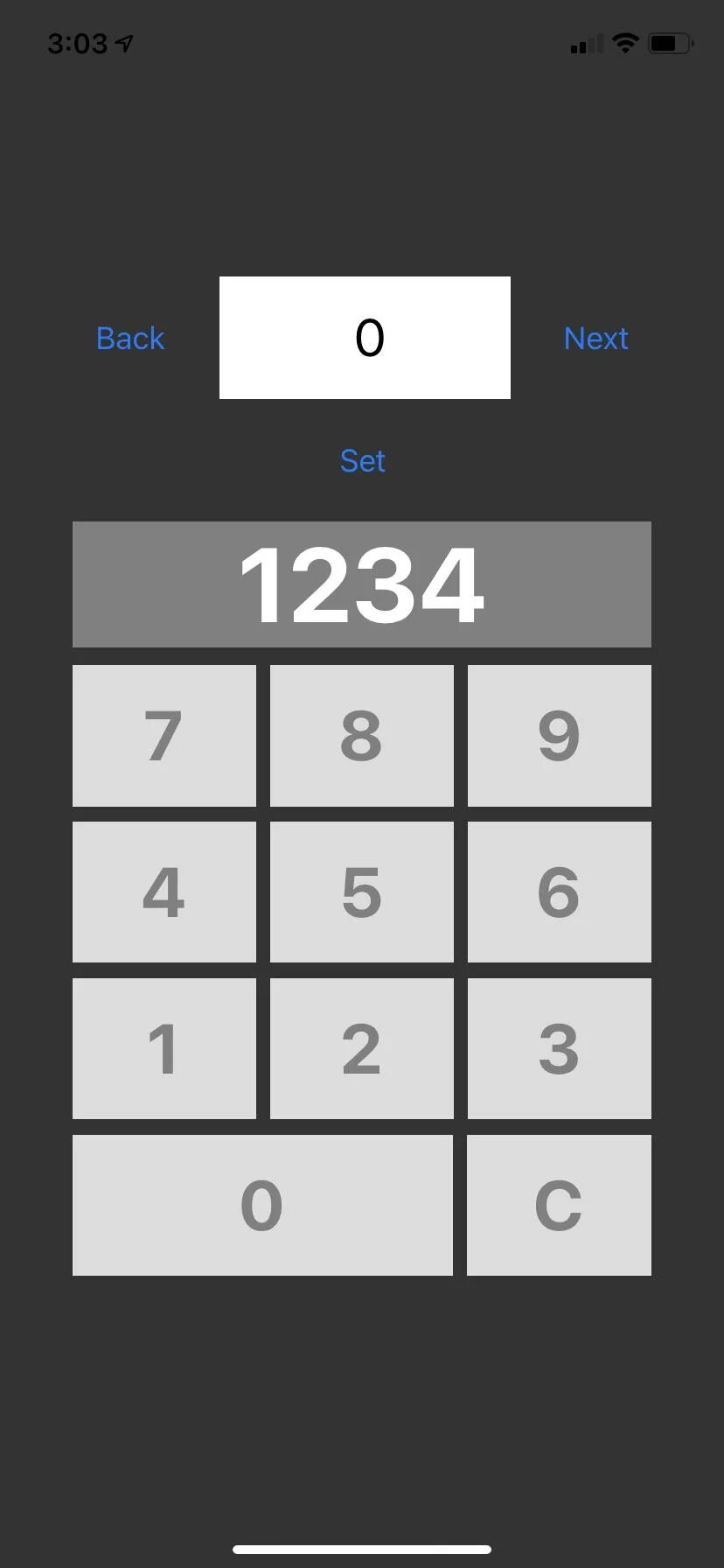Tap Set to apply the value
The height and width of the screenshot is (1568, 724).
(x=362, y=460)
